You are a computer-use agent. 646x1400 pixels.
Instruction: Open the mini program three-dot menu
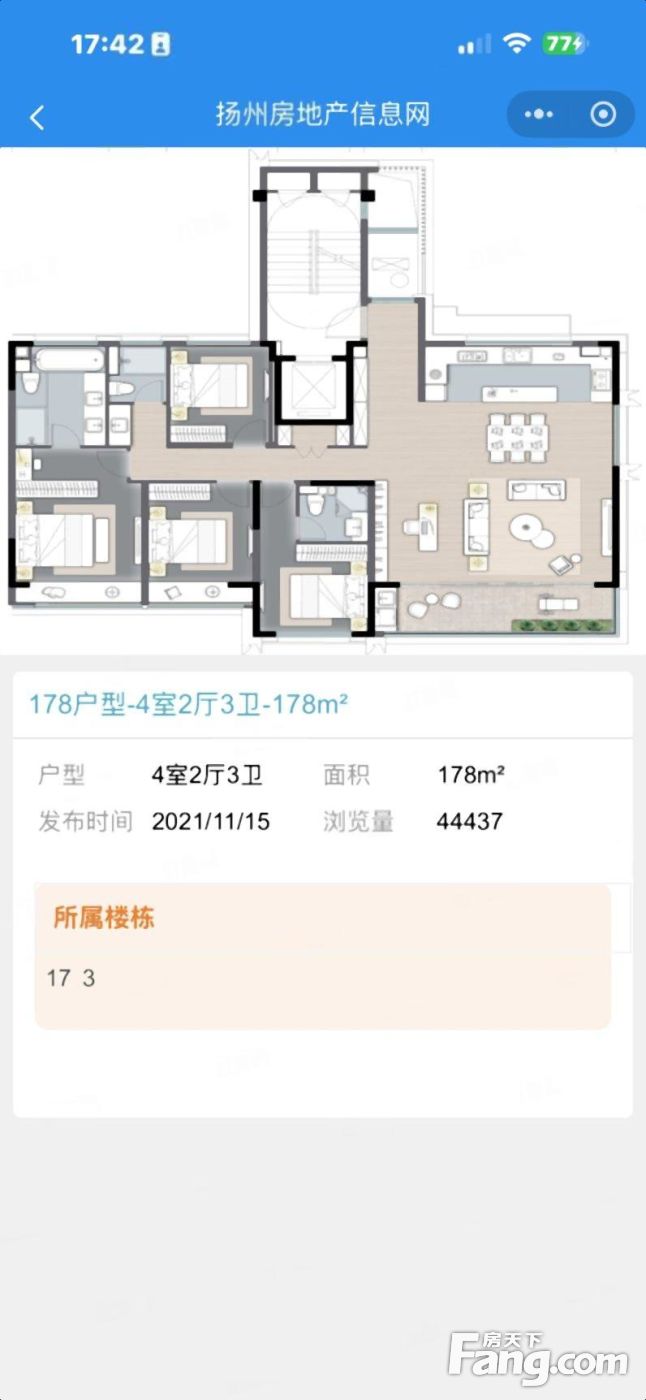(539, 114)
